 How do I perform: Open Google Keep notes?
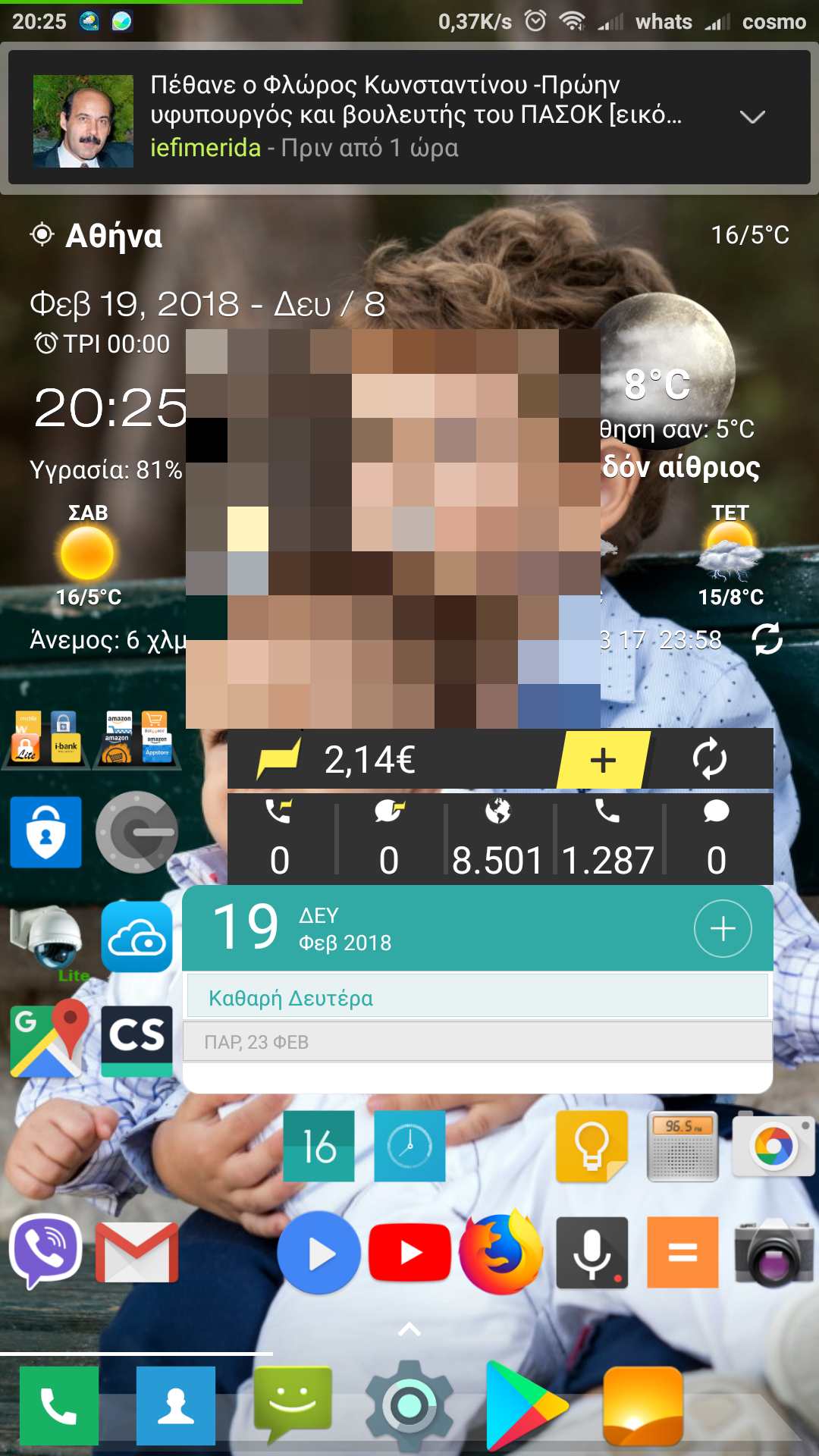[591, 1147]
